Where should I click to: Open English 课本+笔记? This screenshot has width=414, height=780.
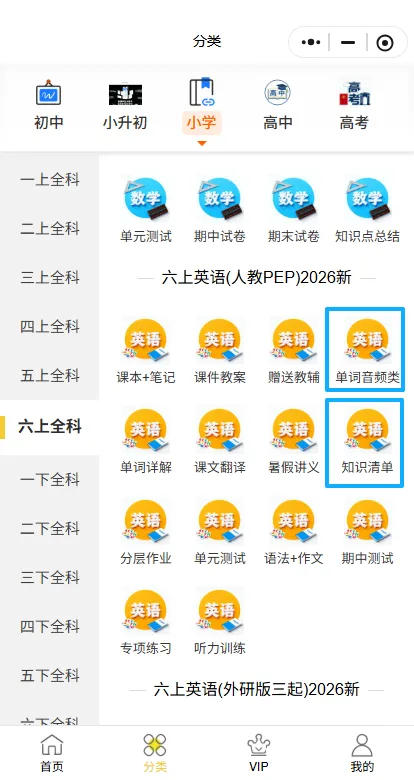coord(146,350)
